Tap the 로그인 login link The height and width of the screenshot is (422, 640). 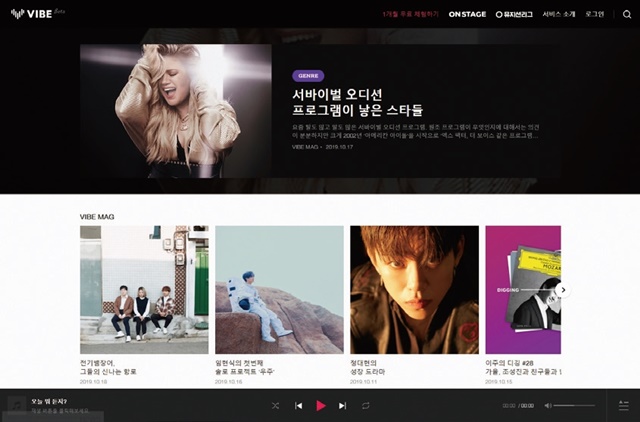pyautogui.click(x=594, y=14)
